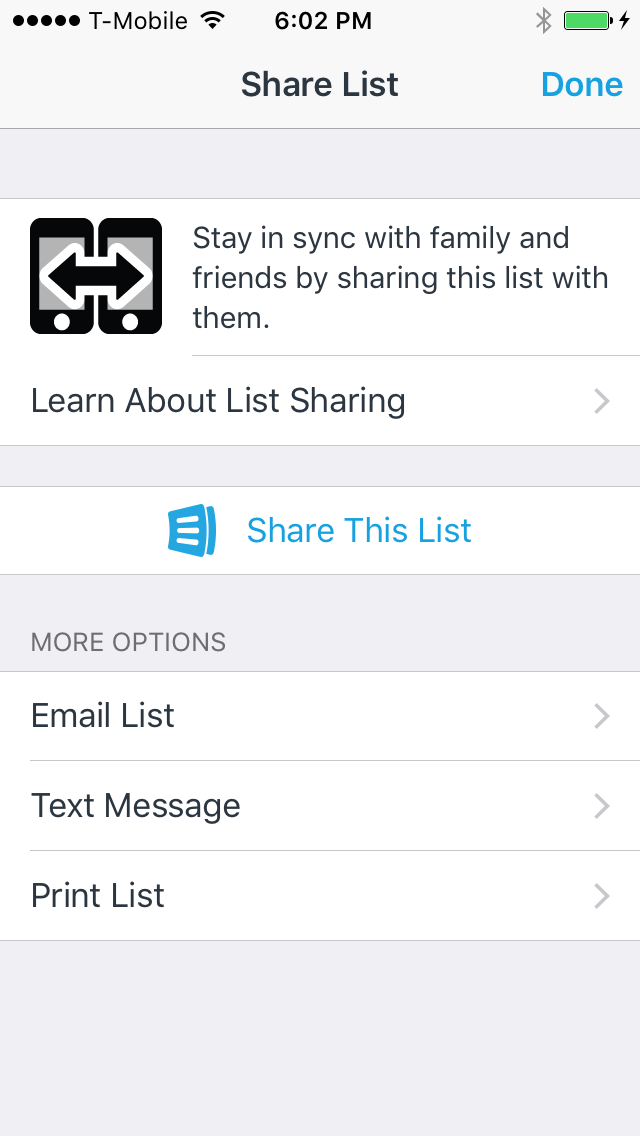Tap Done to close Share List

pyautogui.click(x=581, y=85)
